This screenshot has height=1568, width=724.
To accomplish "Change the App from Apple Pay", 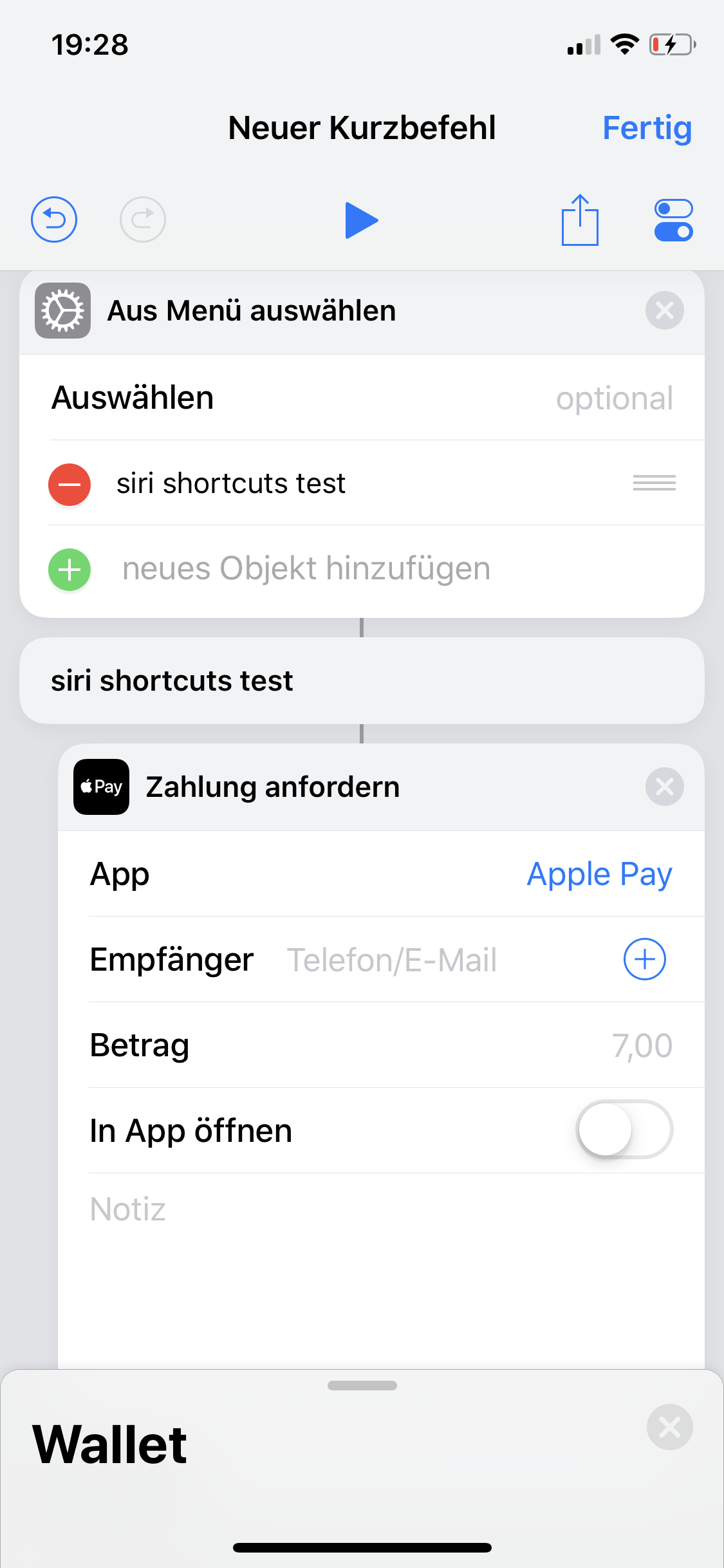I will 599,875.
